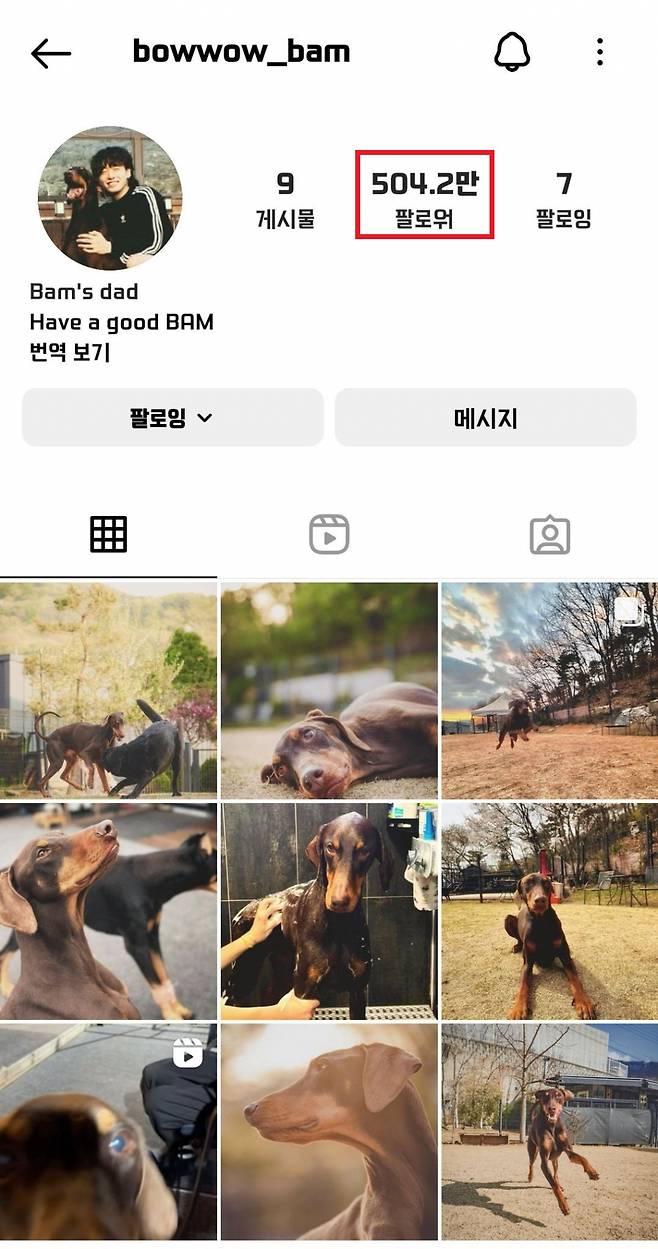
Task: Open the 504.2만 팔로워 list
Action: [425, 195]
